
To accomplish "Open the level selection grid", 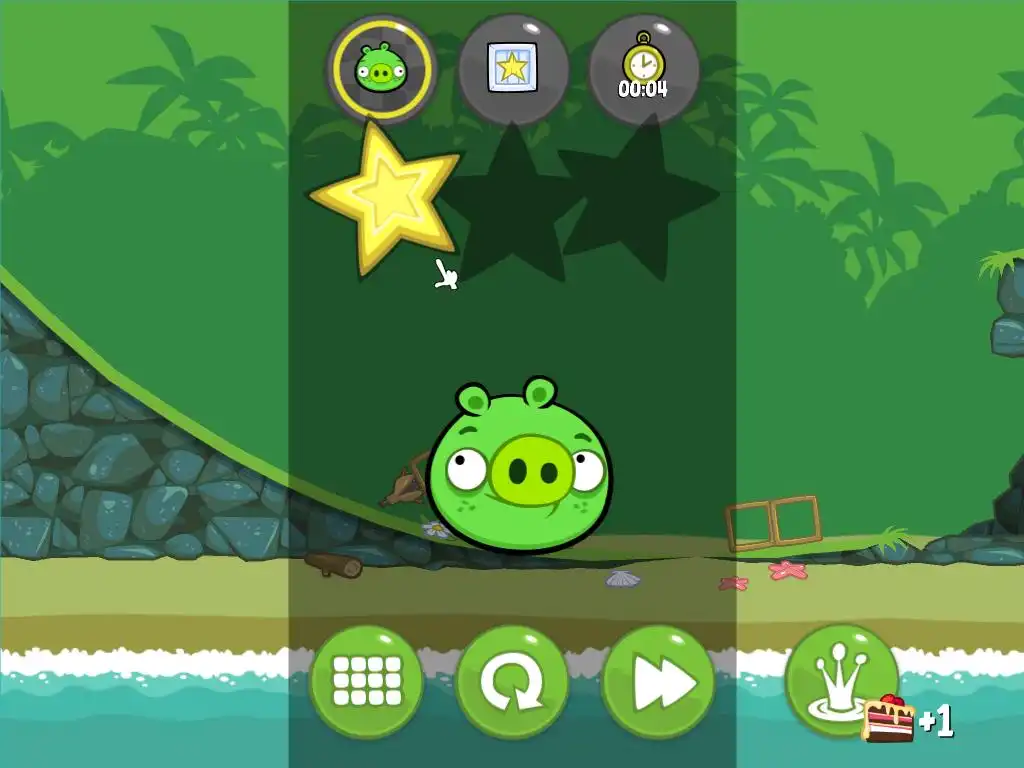I will point(367,682).
